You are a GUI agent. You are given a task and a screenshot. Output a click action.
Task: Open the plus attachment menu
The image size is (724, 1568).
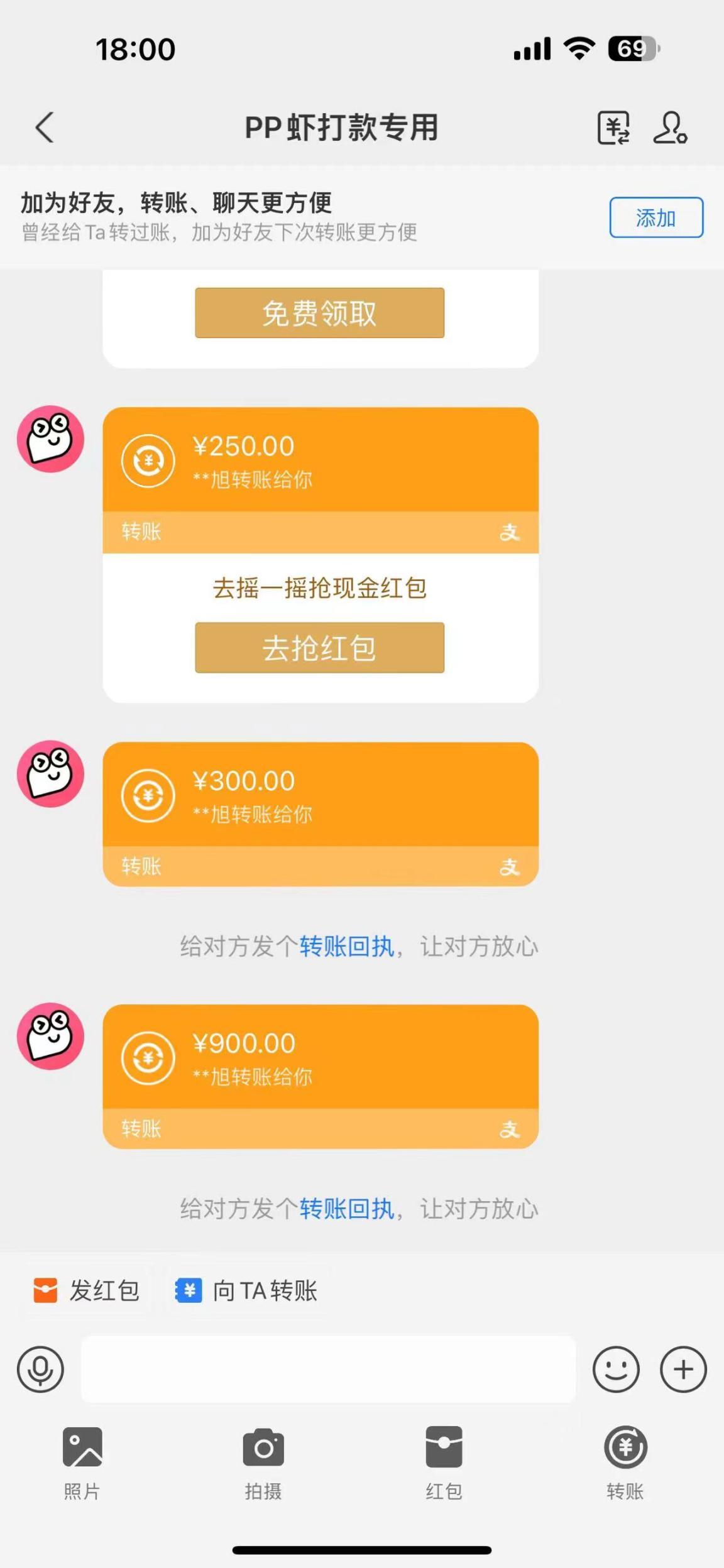click(683, 1370)
